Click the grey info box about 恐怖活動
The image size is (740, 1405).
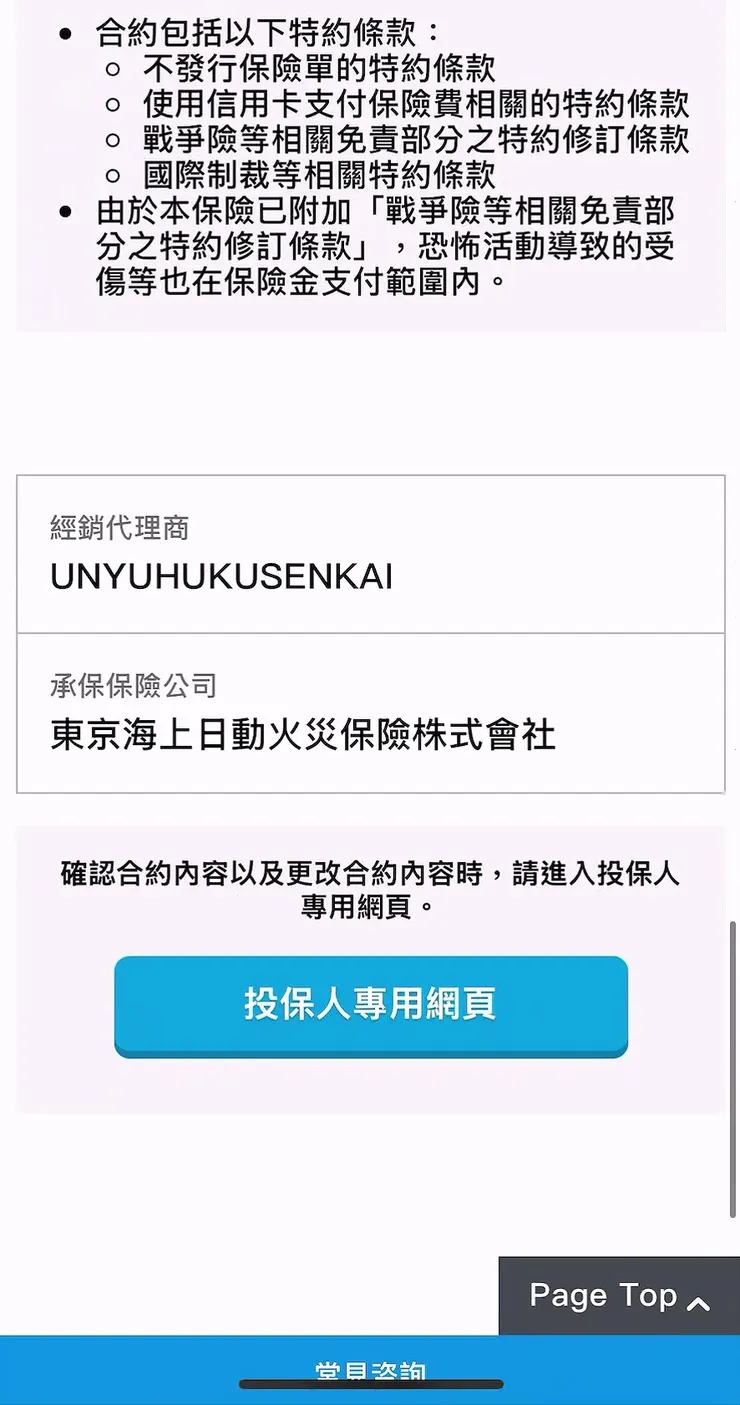pos(370,160)
